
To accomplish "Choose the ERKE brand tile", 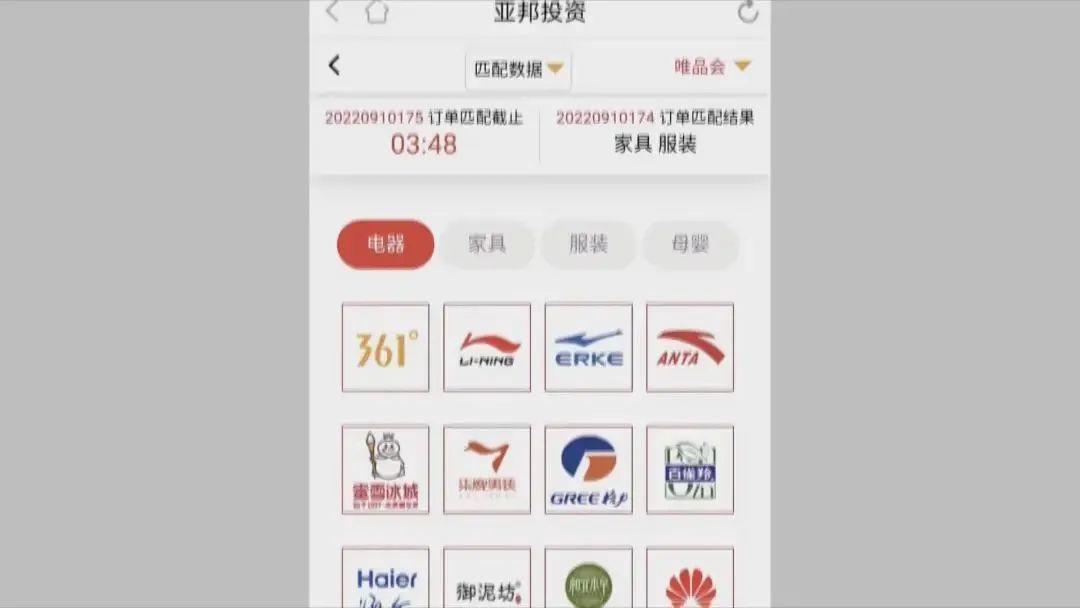I will [x=588, y=347].
